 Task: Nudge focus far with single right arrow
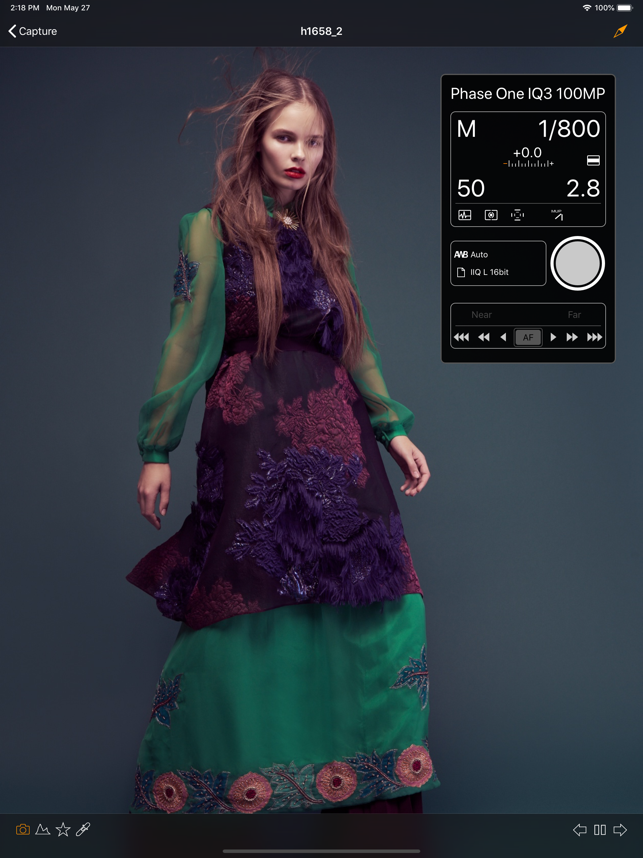(x=553, y=338)
